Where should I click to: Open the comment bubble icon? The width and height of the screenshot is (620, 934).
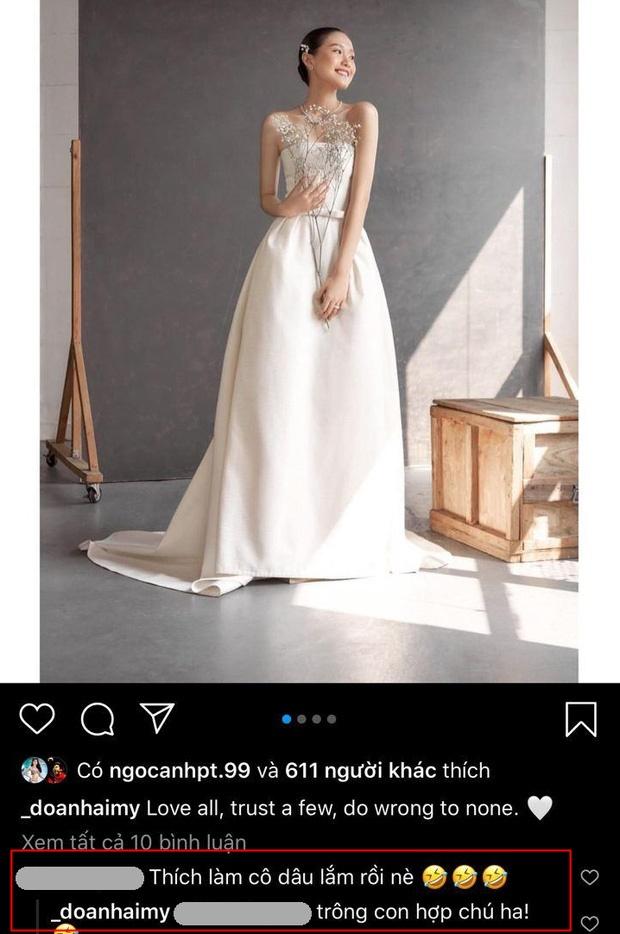[97, 718]
